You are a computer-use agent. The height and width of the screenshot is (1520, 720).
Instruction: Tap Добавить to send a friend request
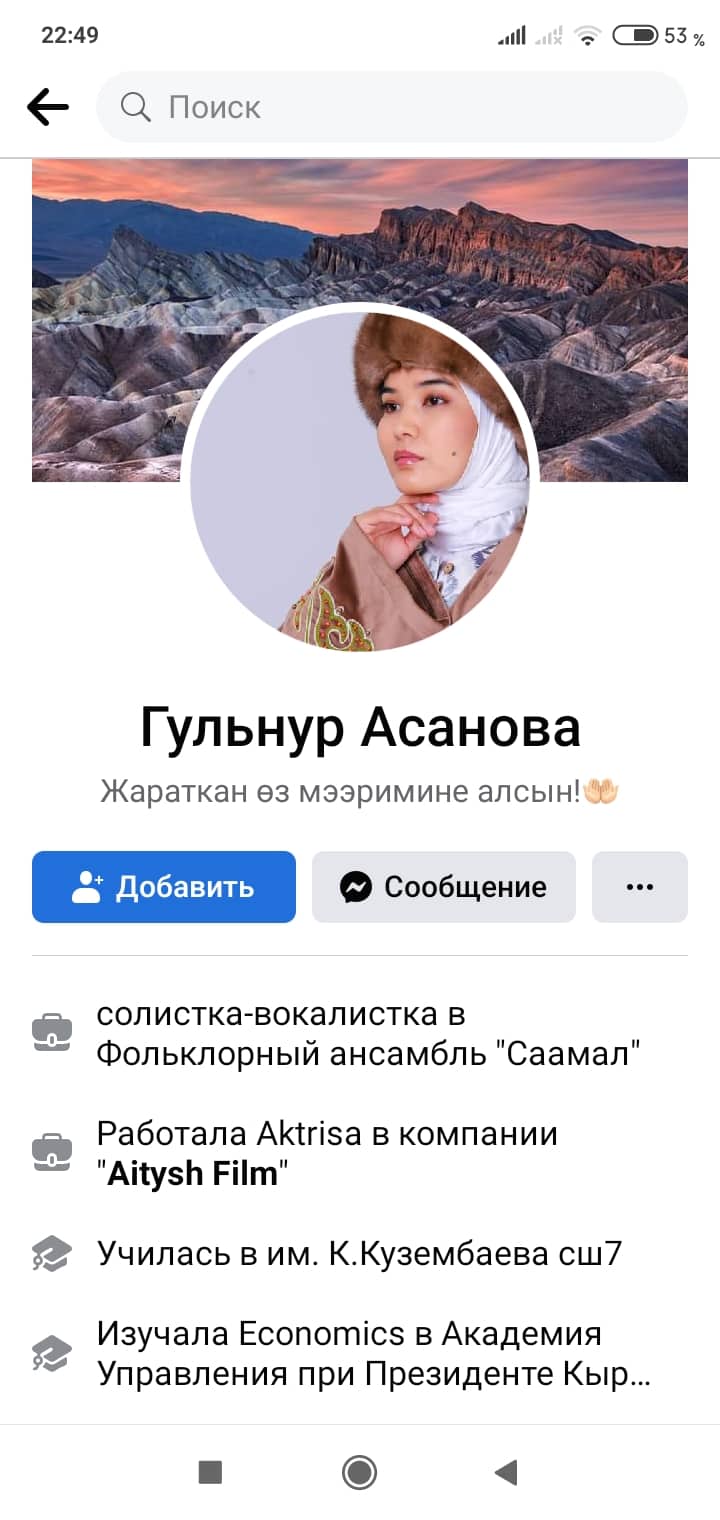(x=164, y=886)
